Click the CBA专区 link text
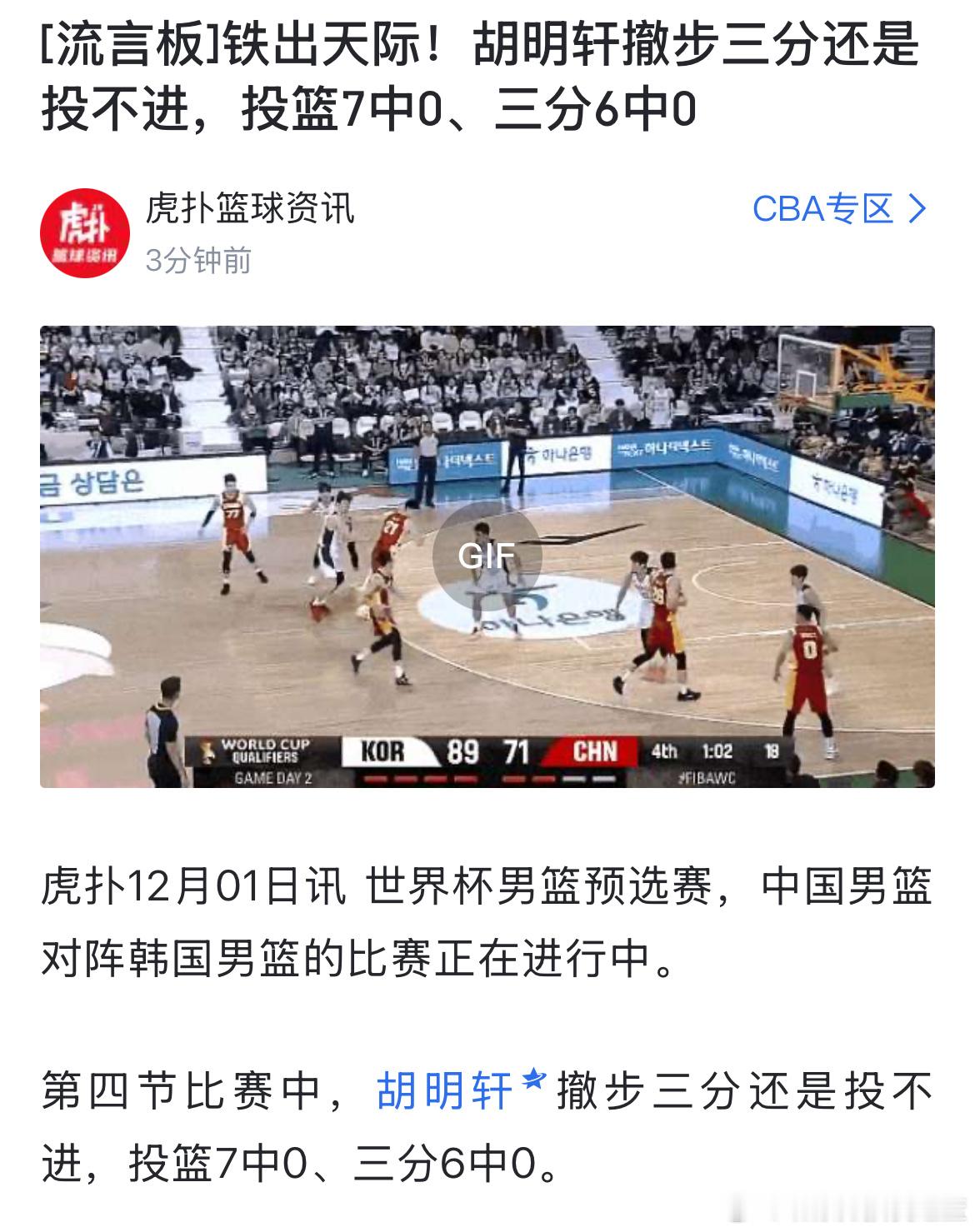 click(821, 210)
